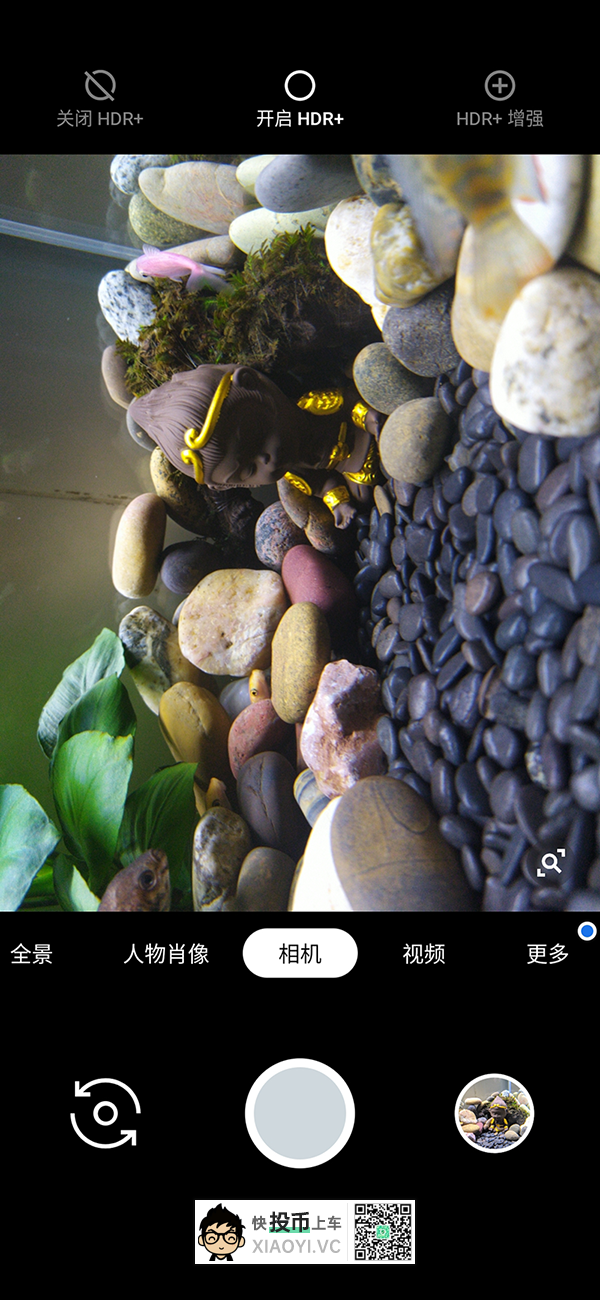The image size is (600, 1300).
Task: Flip between front and rear camera
Action: [105, 1113]
